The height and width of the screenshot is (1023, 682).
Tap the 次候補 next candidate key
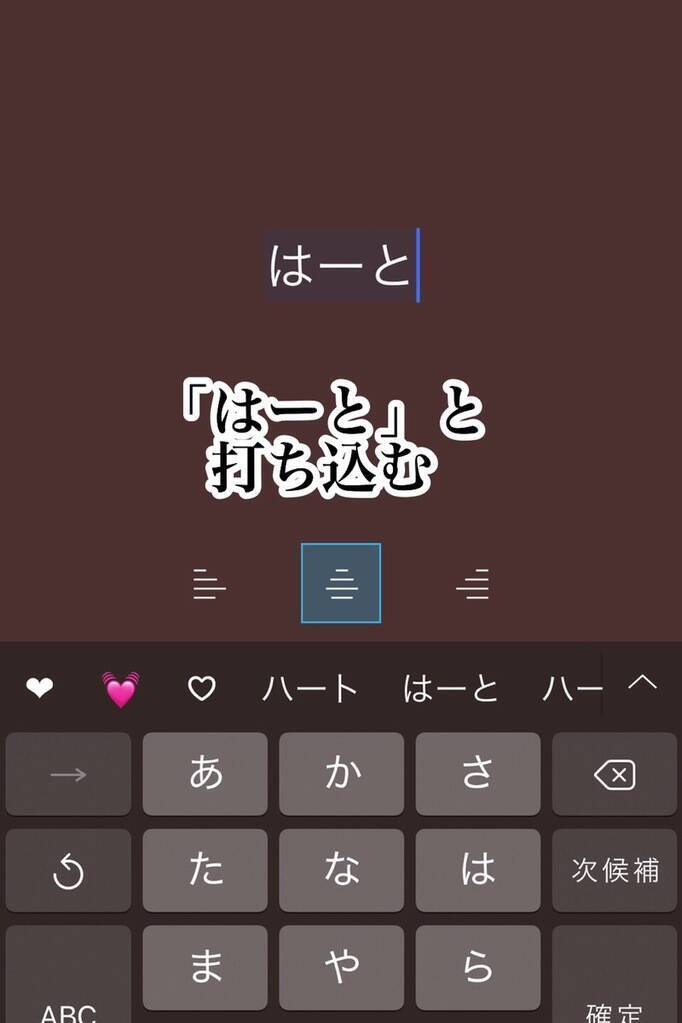click(x=614, y=870)
